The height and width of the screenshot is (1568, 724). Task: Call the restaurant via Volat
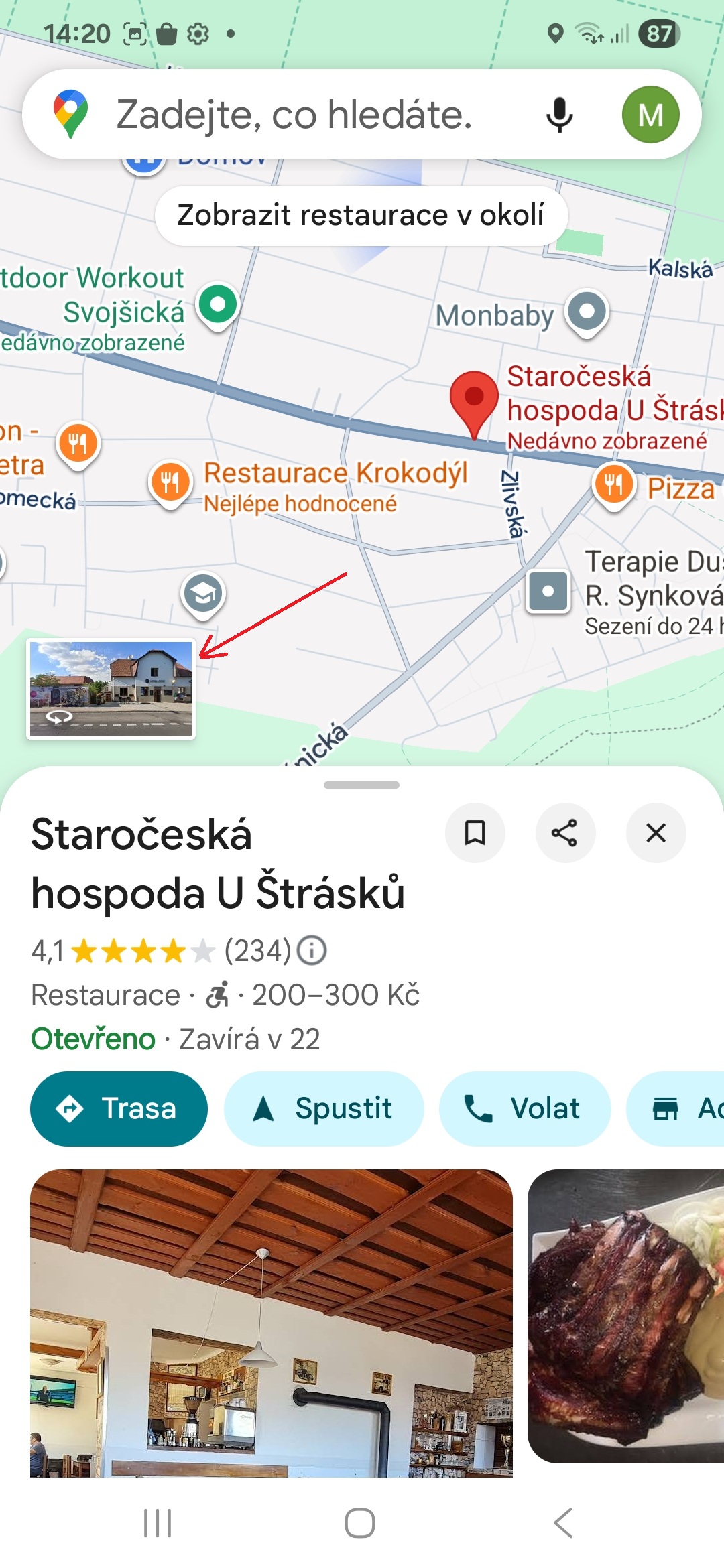point(525,1109)
